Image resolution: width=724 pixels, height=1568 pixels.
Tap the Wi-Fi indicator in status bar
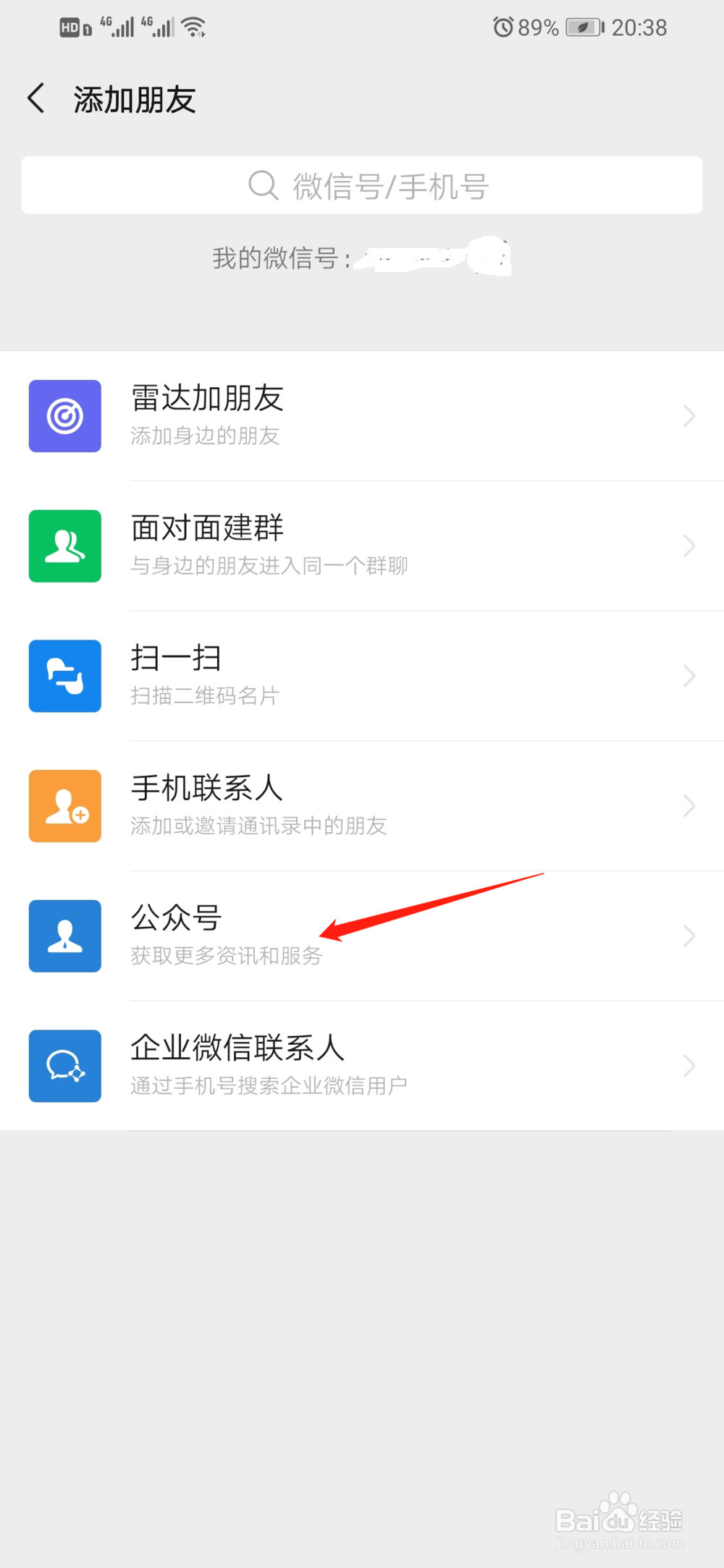(x=191, y=27)
